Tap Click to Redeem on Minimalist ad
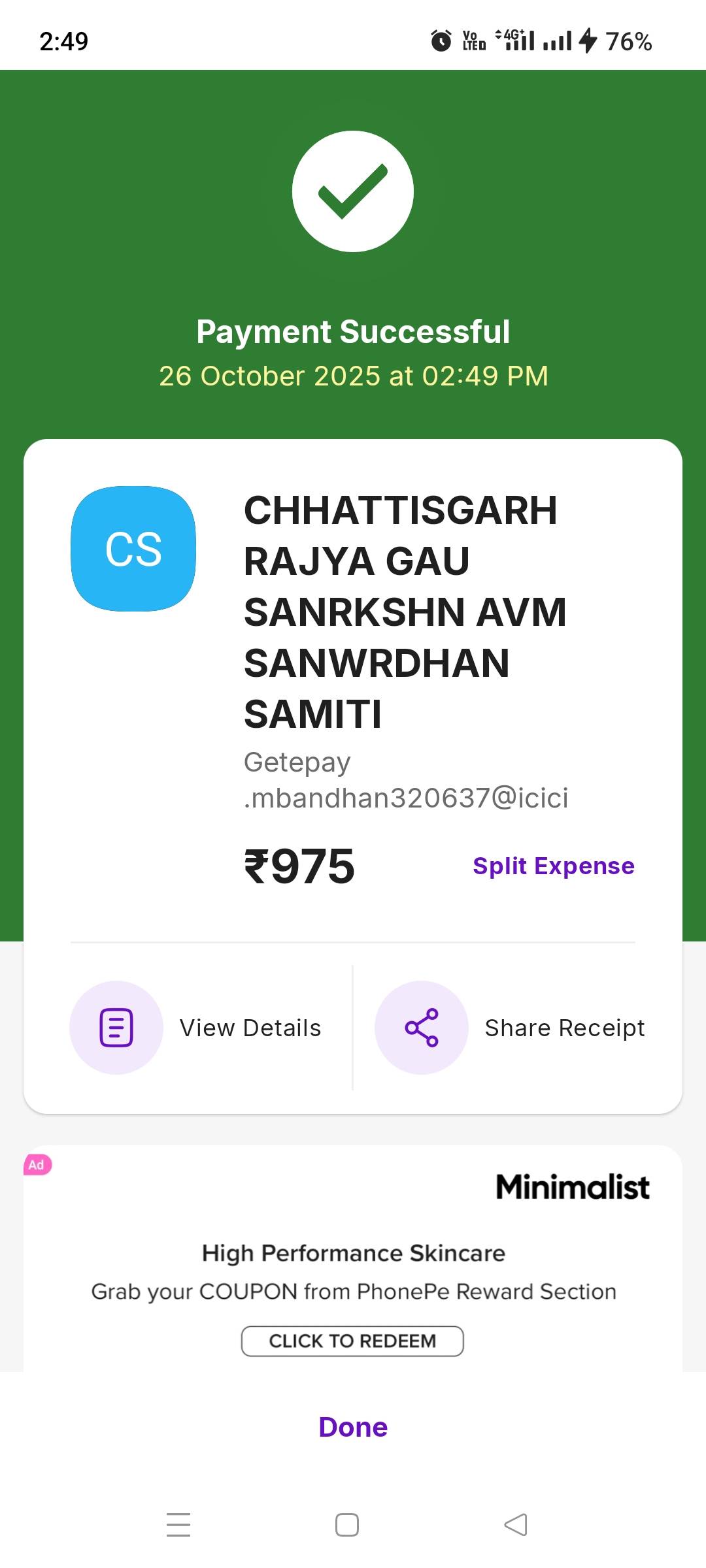This screenshot has width=706, height=1568. 352,1341
